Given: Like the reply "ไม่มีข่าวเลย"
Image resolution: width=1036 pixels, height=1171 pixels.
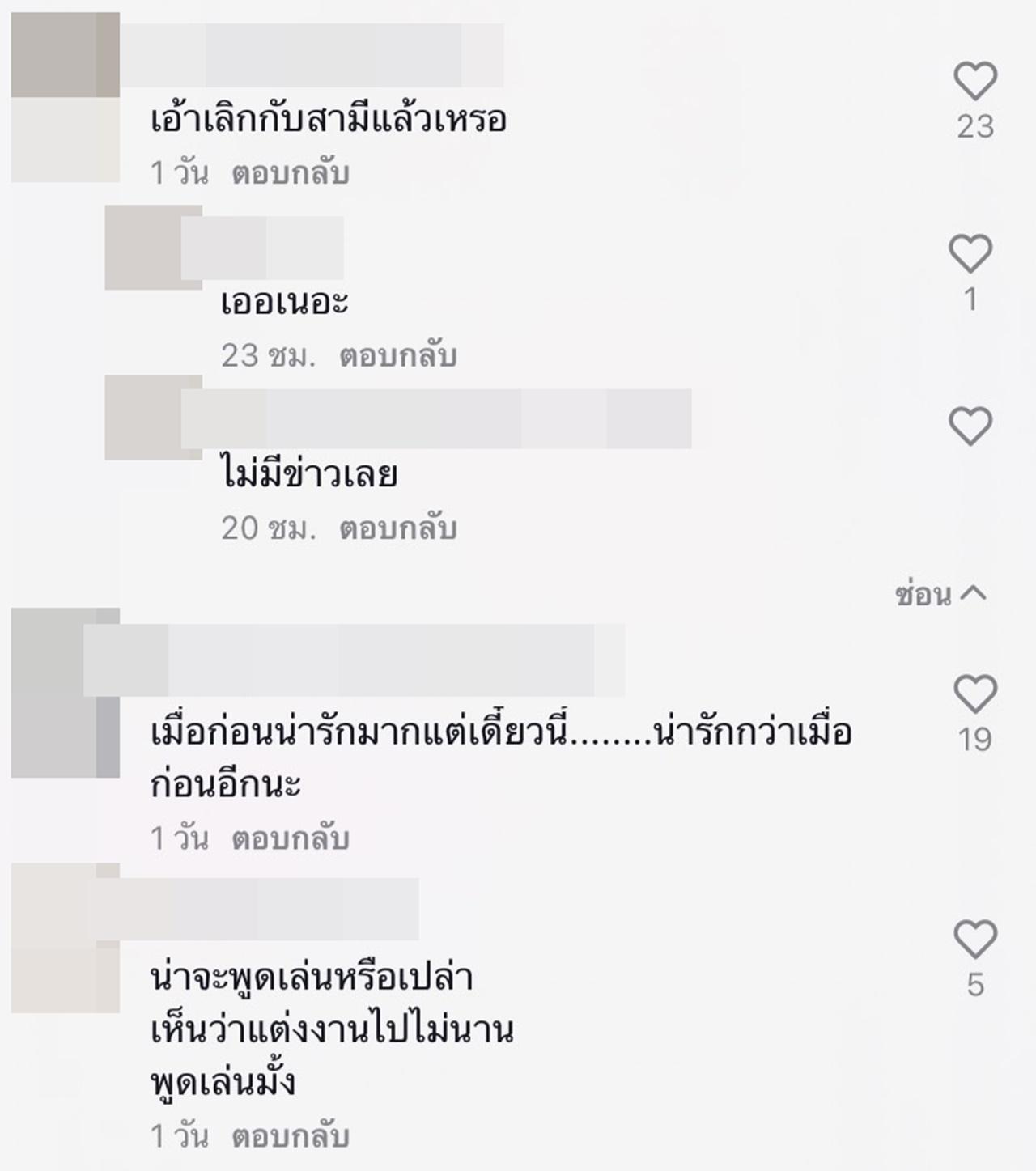Looking at the screenshot, I should click(970, 426).
